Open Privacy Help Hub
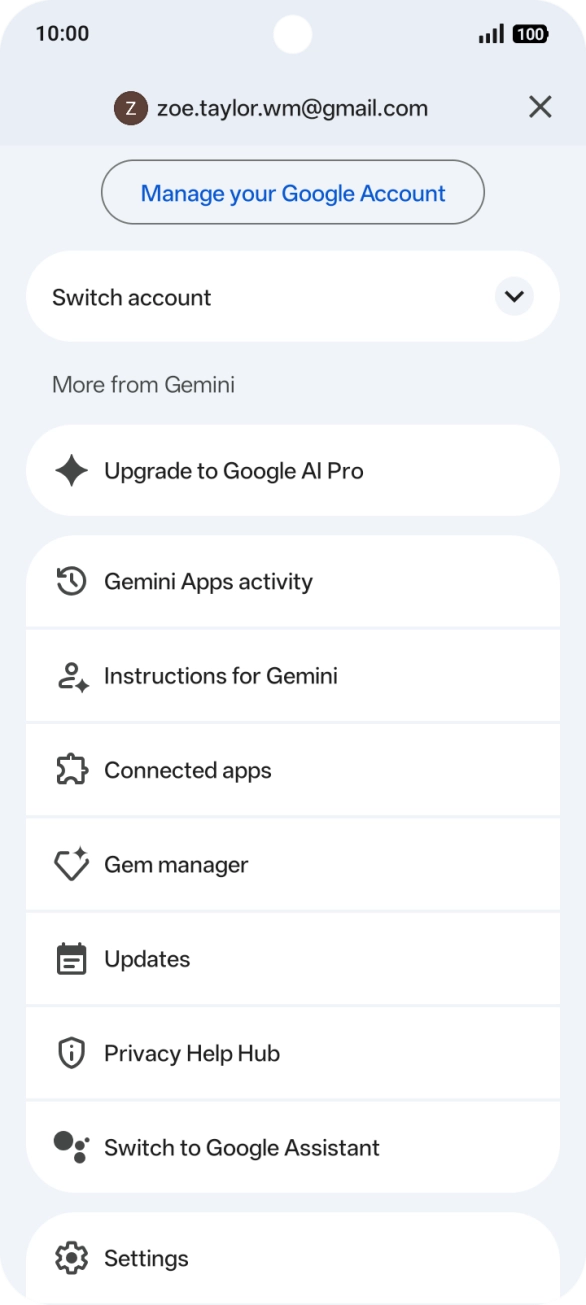 pyautogui.click(x=293, y=1053)
